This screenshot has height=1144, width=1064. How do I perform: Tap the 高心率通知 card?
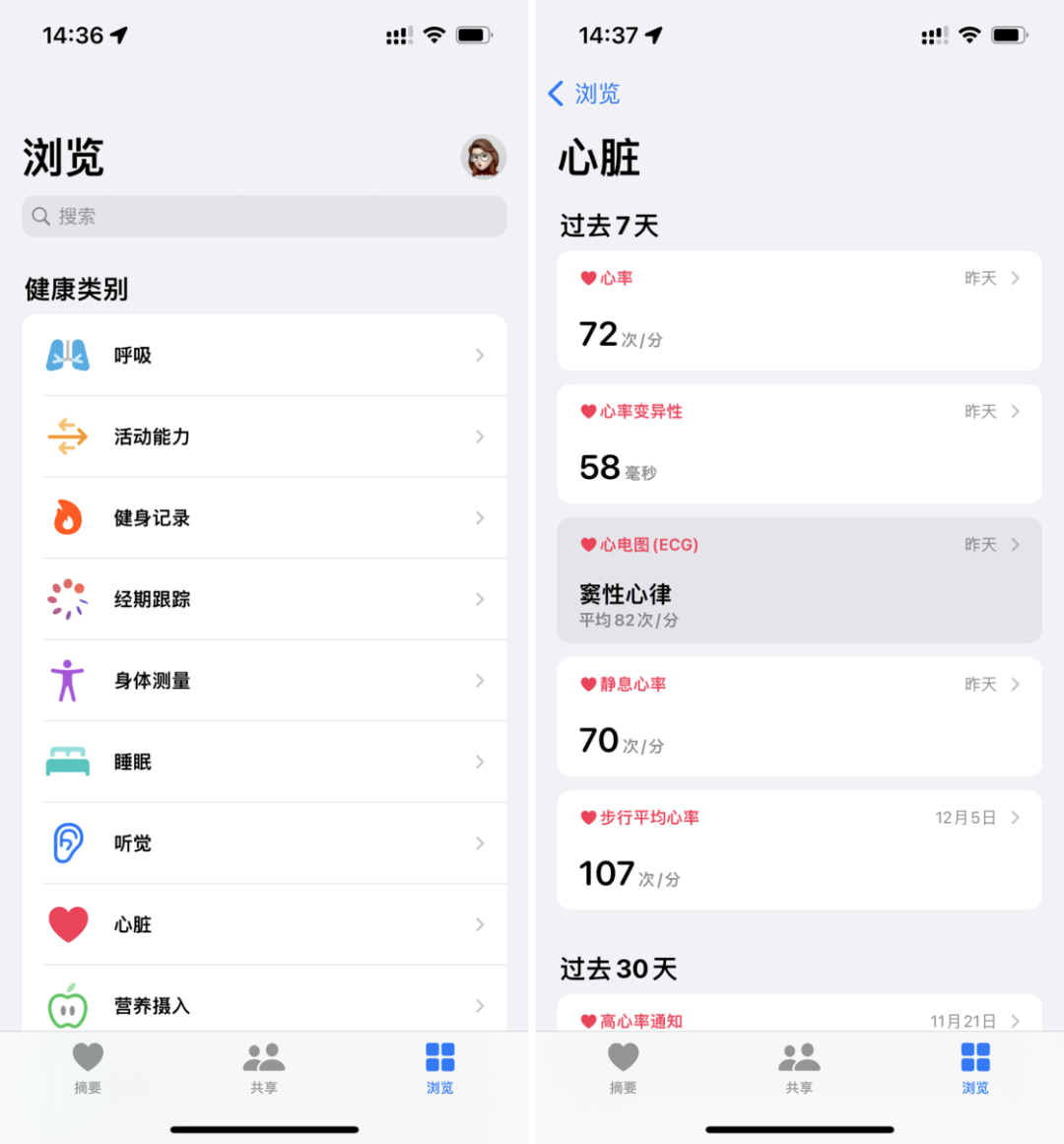tap(799, 1018)
